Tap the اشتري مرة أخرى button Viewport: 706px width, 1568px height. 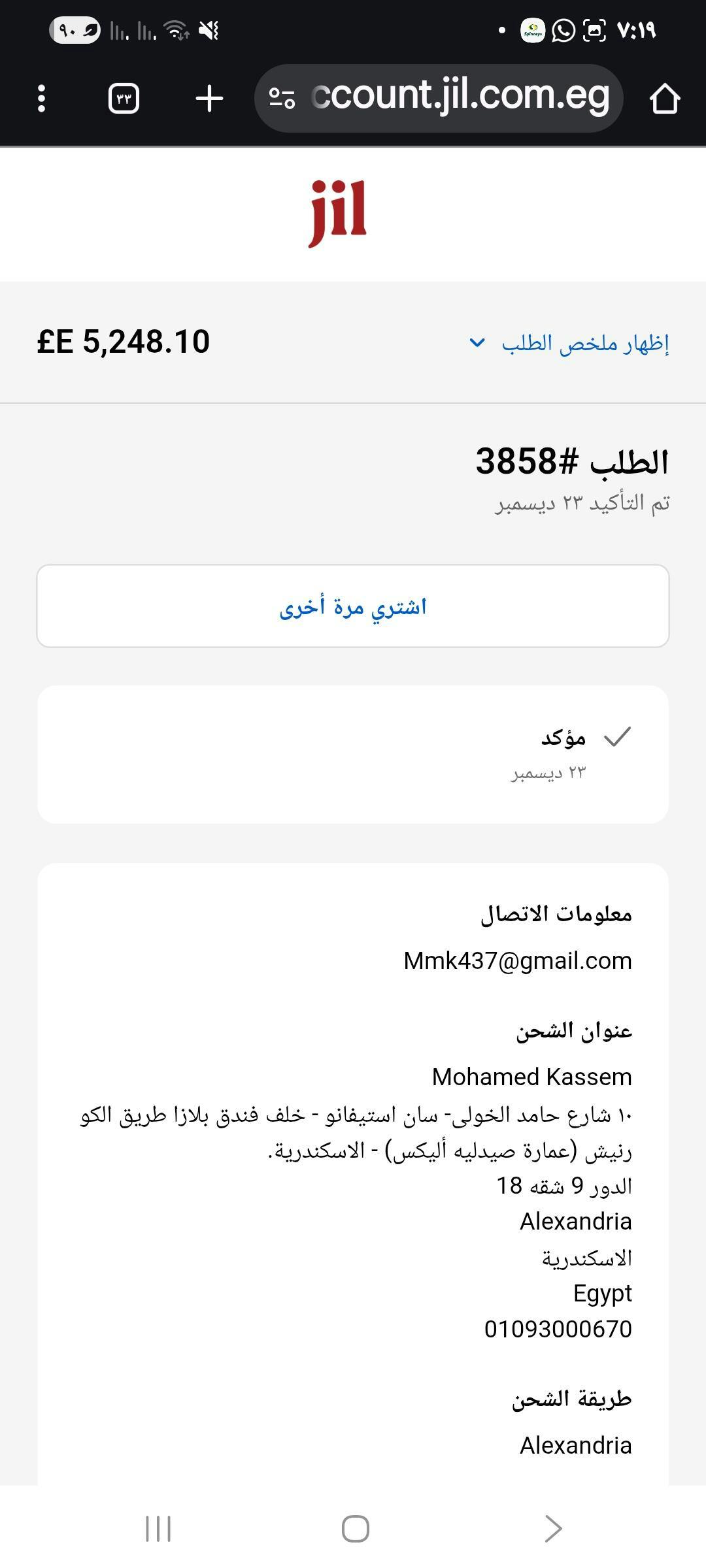(353, 606)
